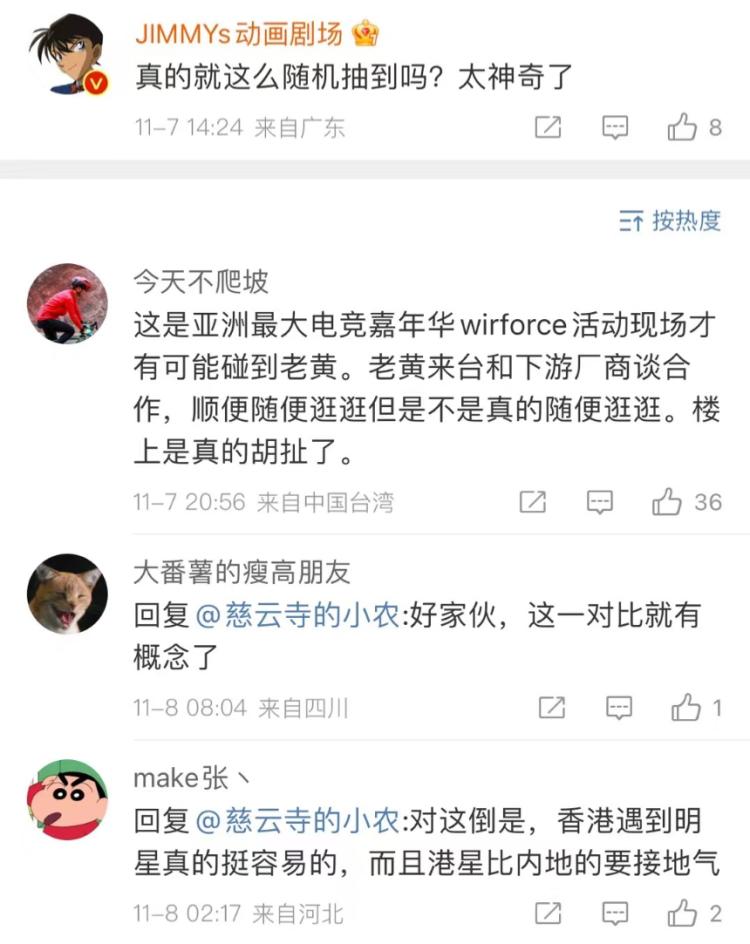Open @慈云寺的小农 mention in 大番薯的瘦高朋友's reply

297,615
